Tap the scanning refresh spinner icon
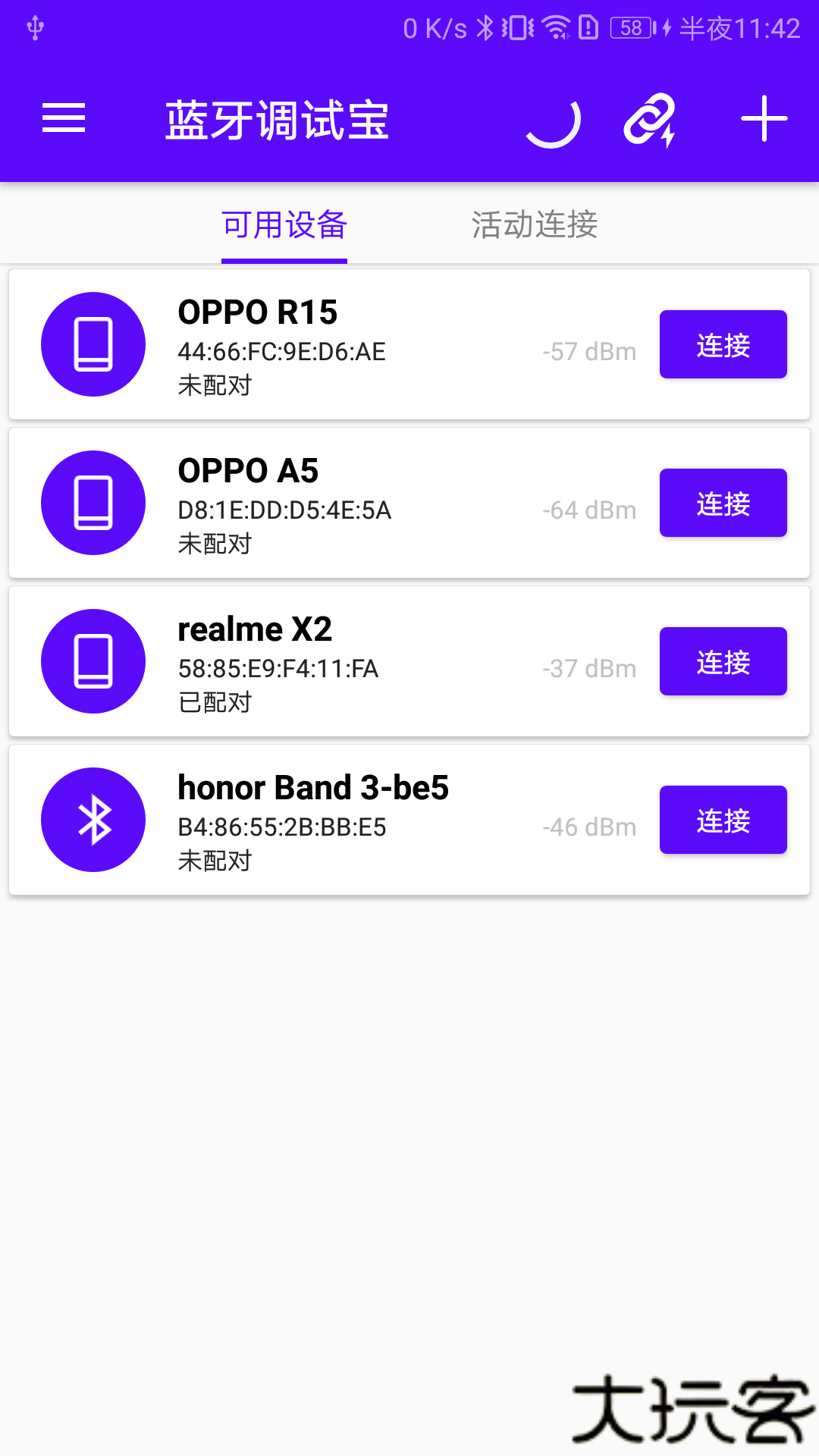 [554, 120]
